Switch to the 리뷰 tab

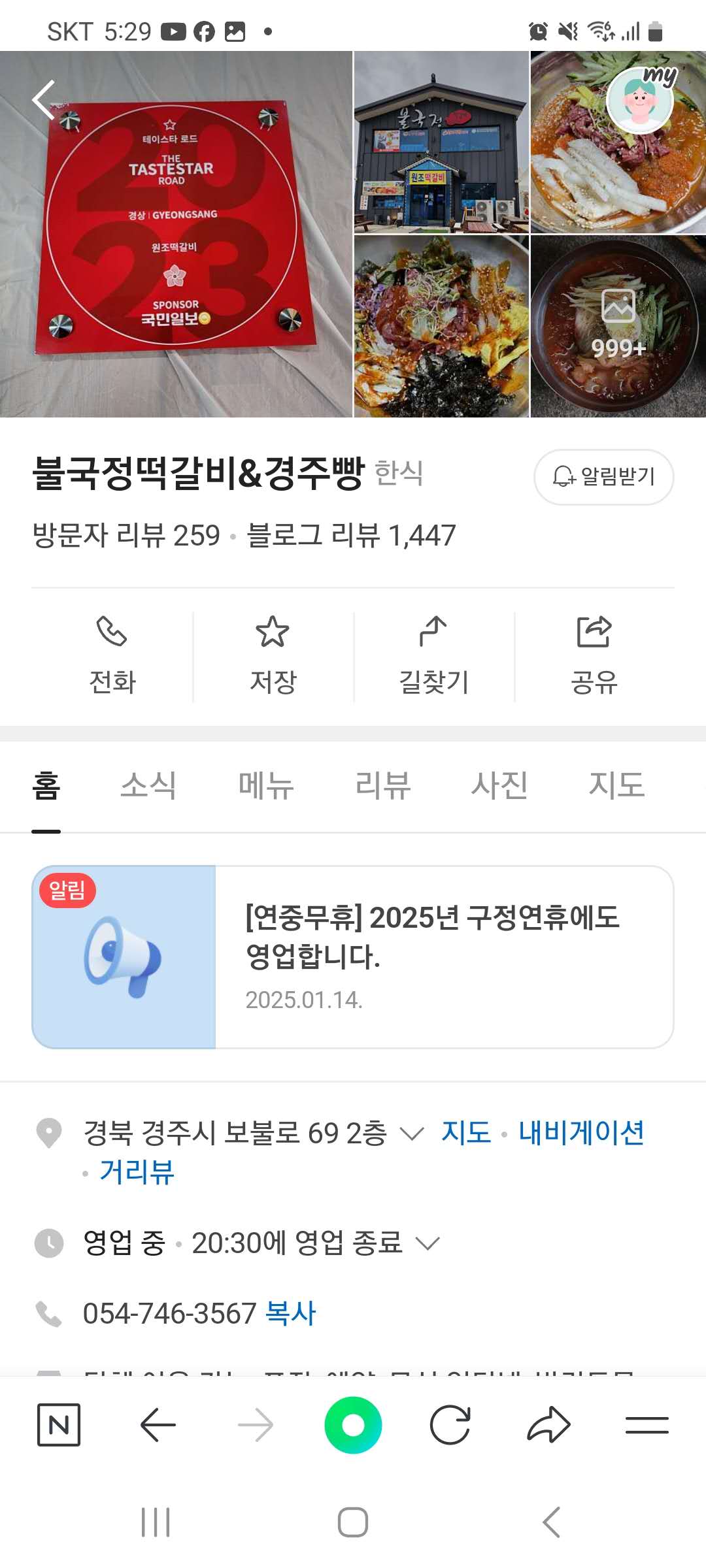pos(383,785)
